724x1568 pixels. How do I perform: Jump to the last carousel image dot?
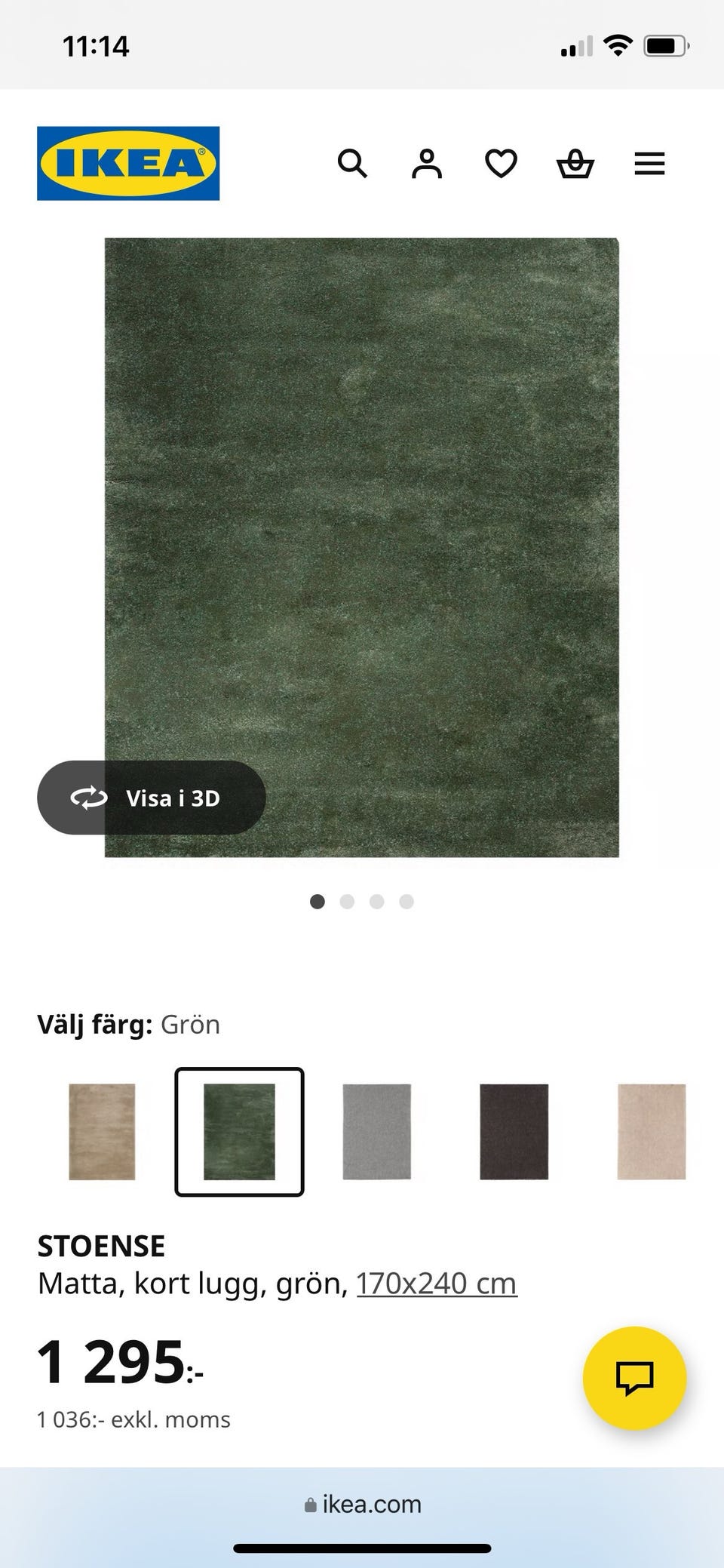[407, 901]
